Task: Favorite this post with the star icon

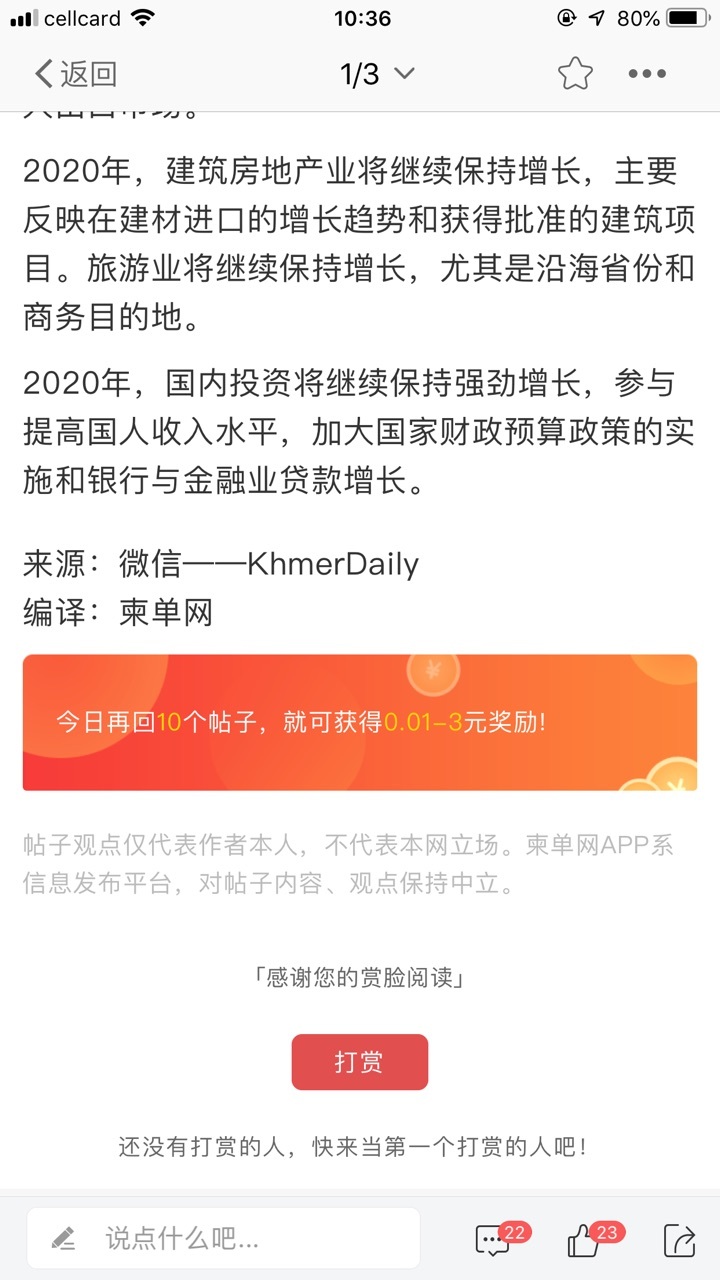Action: pyautogui.click(x=575, y=74)
